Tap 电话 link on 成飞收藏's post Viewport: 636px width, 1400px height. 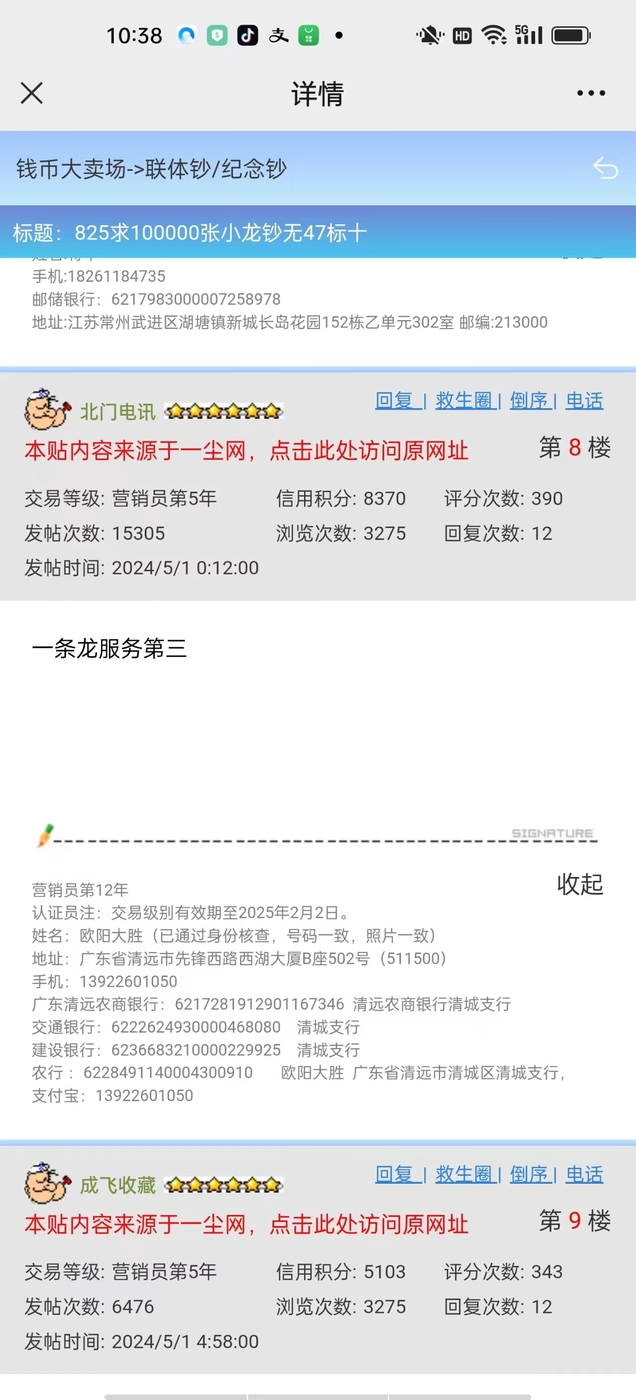(585, 1175)
